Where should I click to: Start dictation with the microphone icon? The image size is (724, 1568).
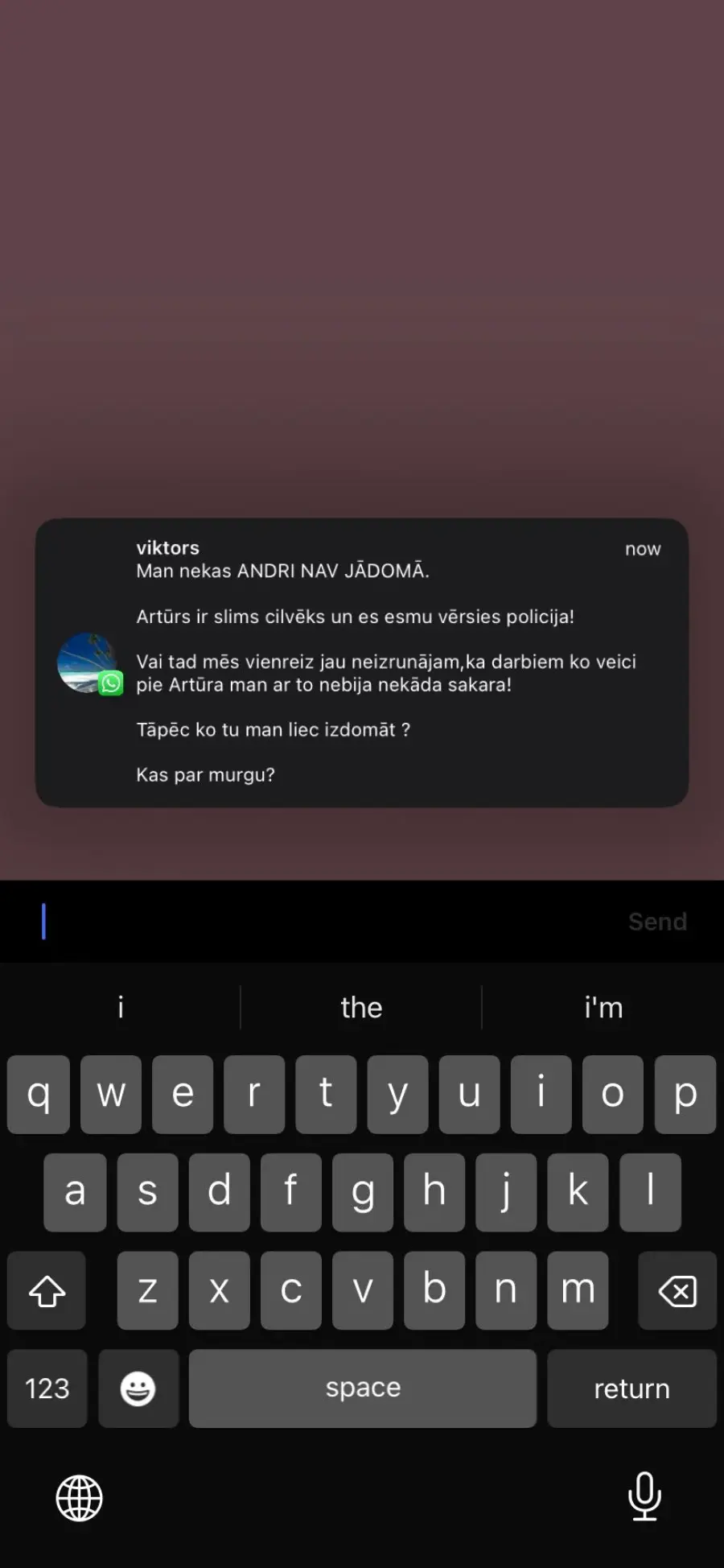point(644,1496)
